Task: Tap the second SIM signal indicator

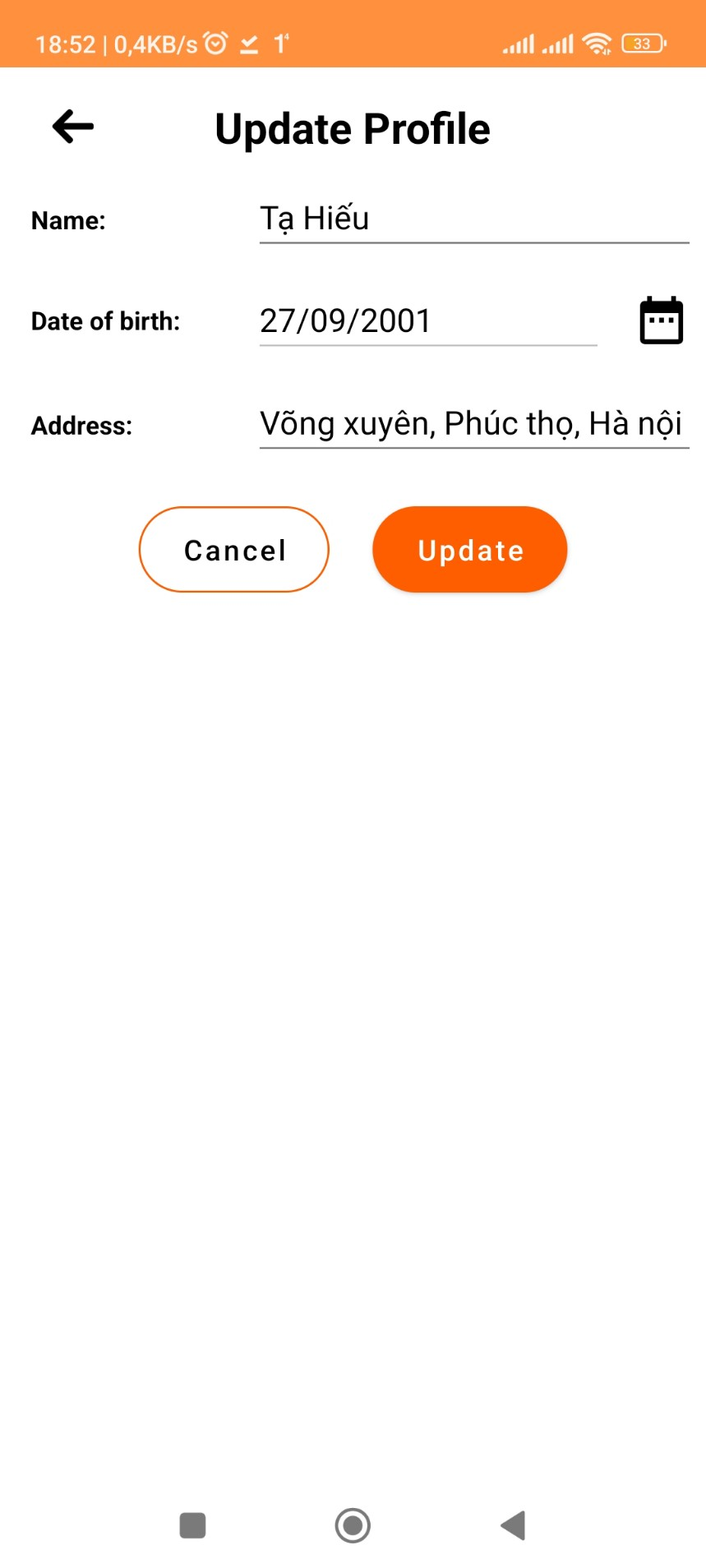Action: click(x=556, y=42)
